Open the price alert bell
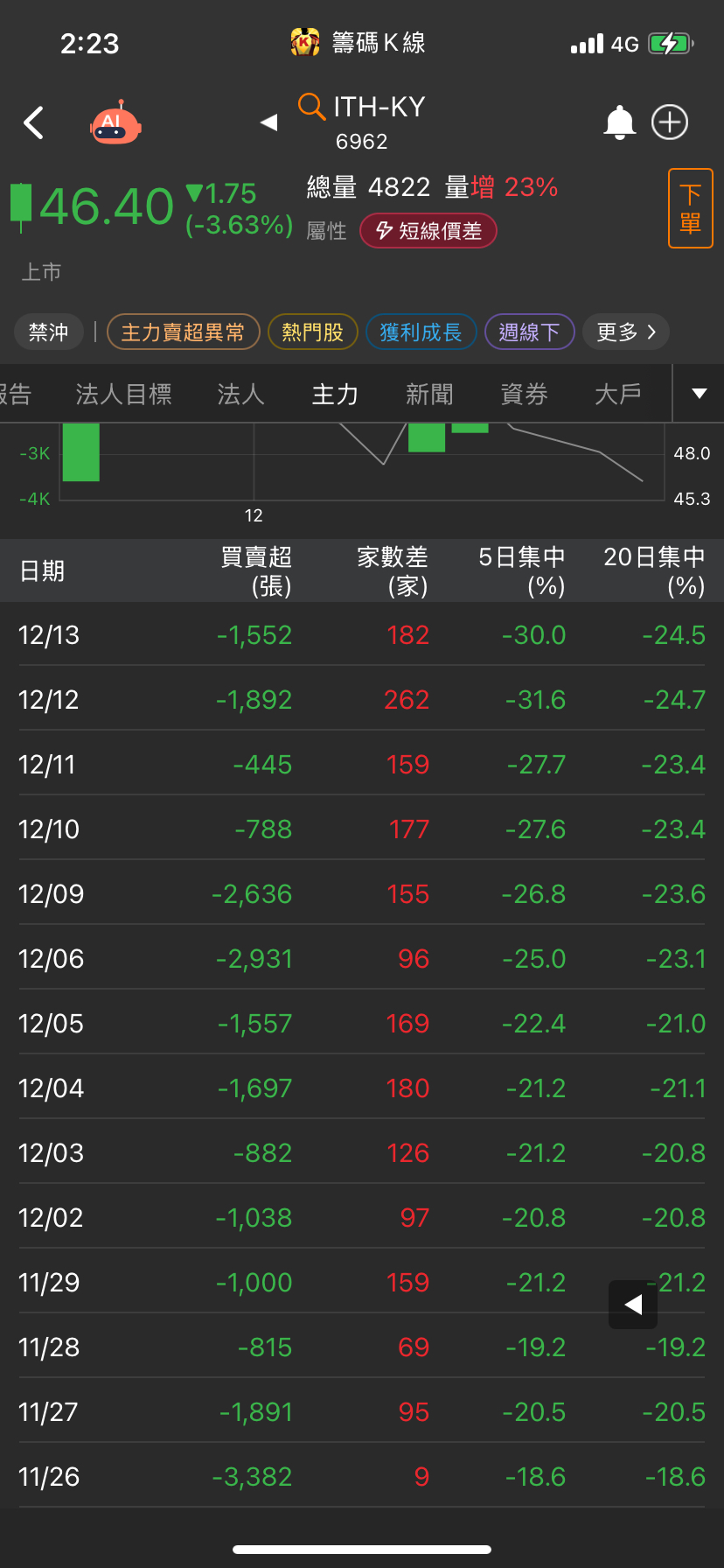This screenshot has height=1568, width=724. coord(620,122)
